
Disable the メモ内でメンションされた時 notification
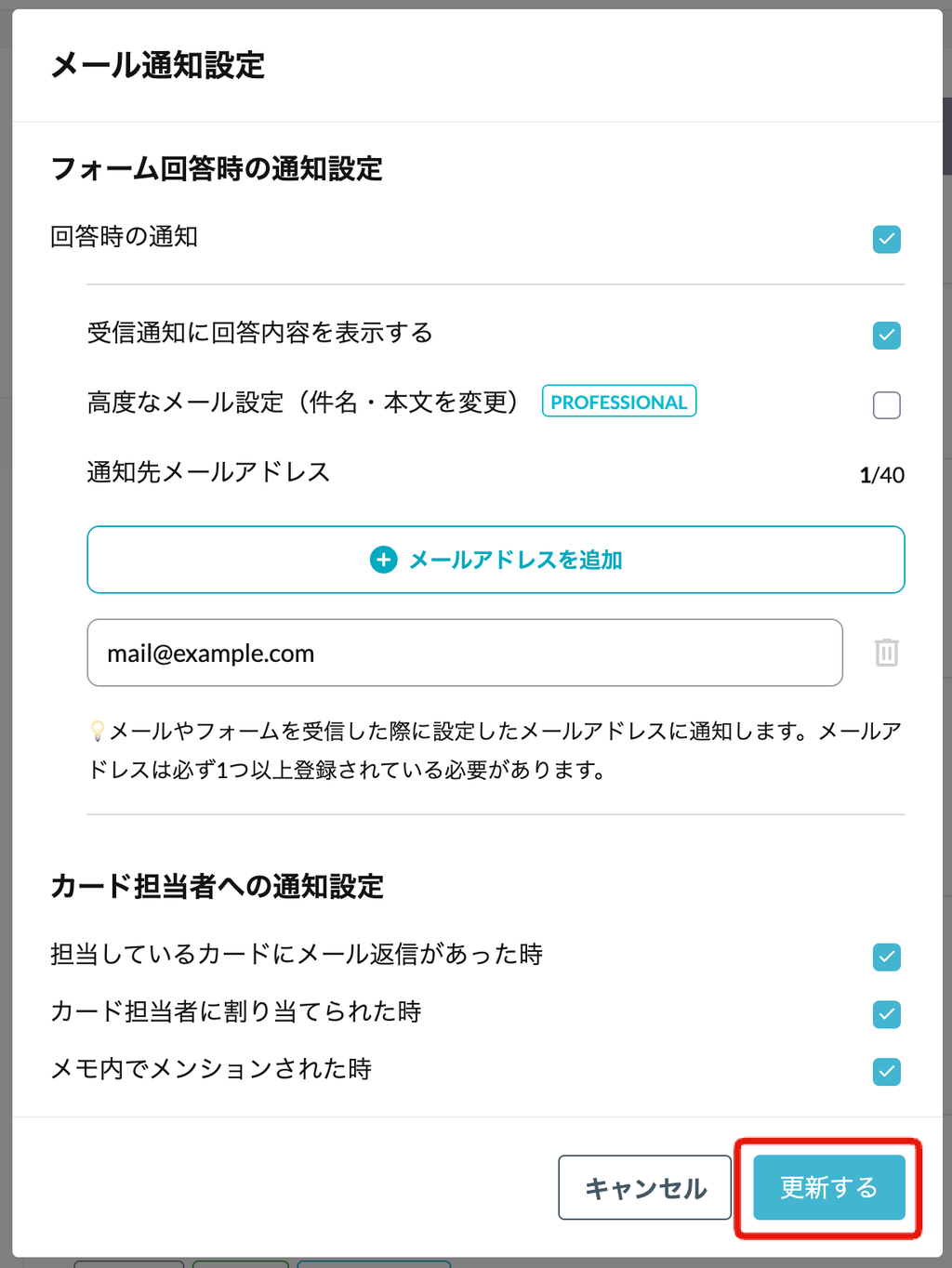(x=886, y=1072)
